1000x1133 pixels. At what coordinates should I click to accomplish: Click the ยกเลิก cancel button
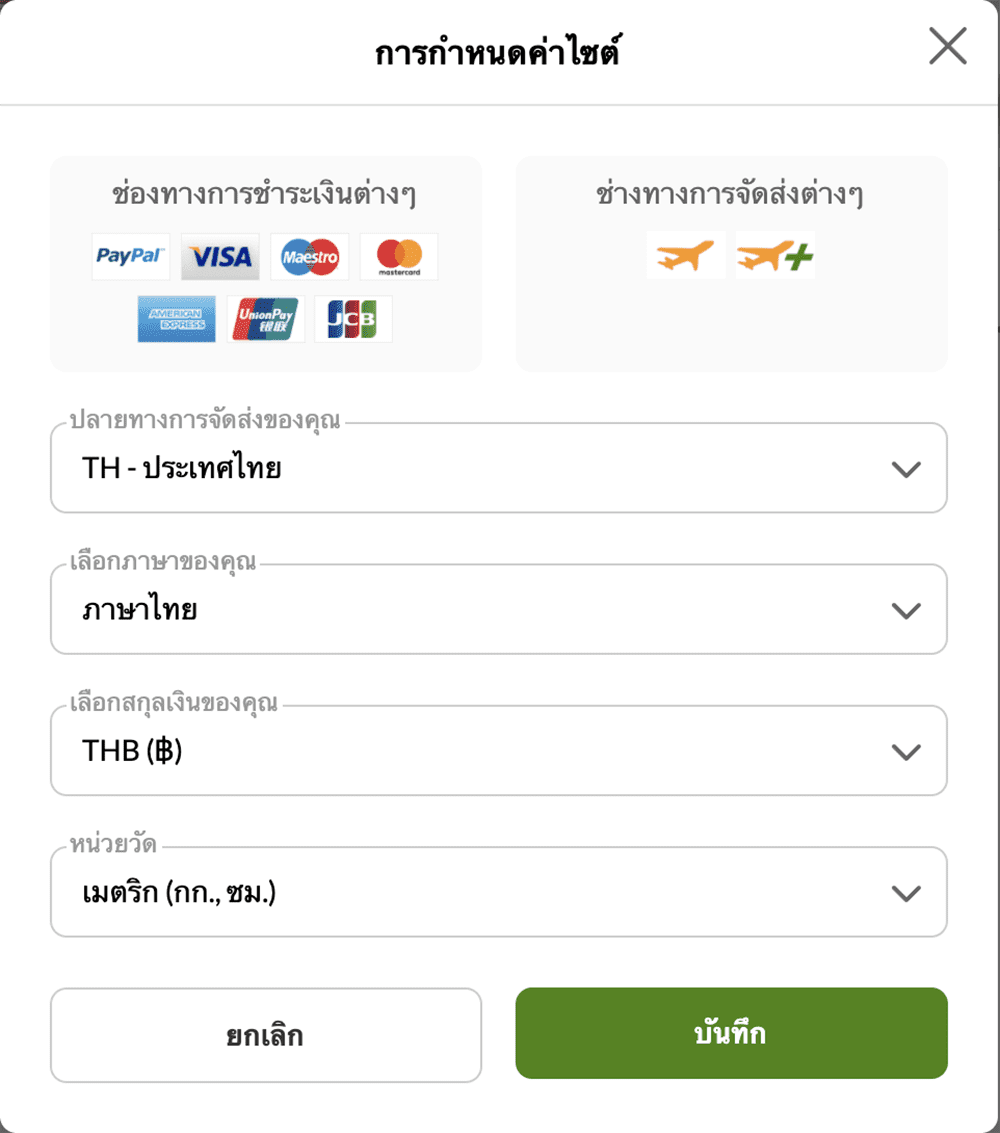click(x=265, y=1035)
